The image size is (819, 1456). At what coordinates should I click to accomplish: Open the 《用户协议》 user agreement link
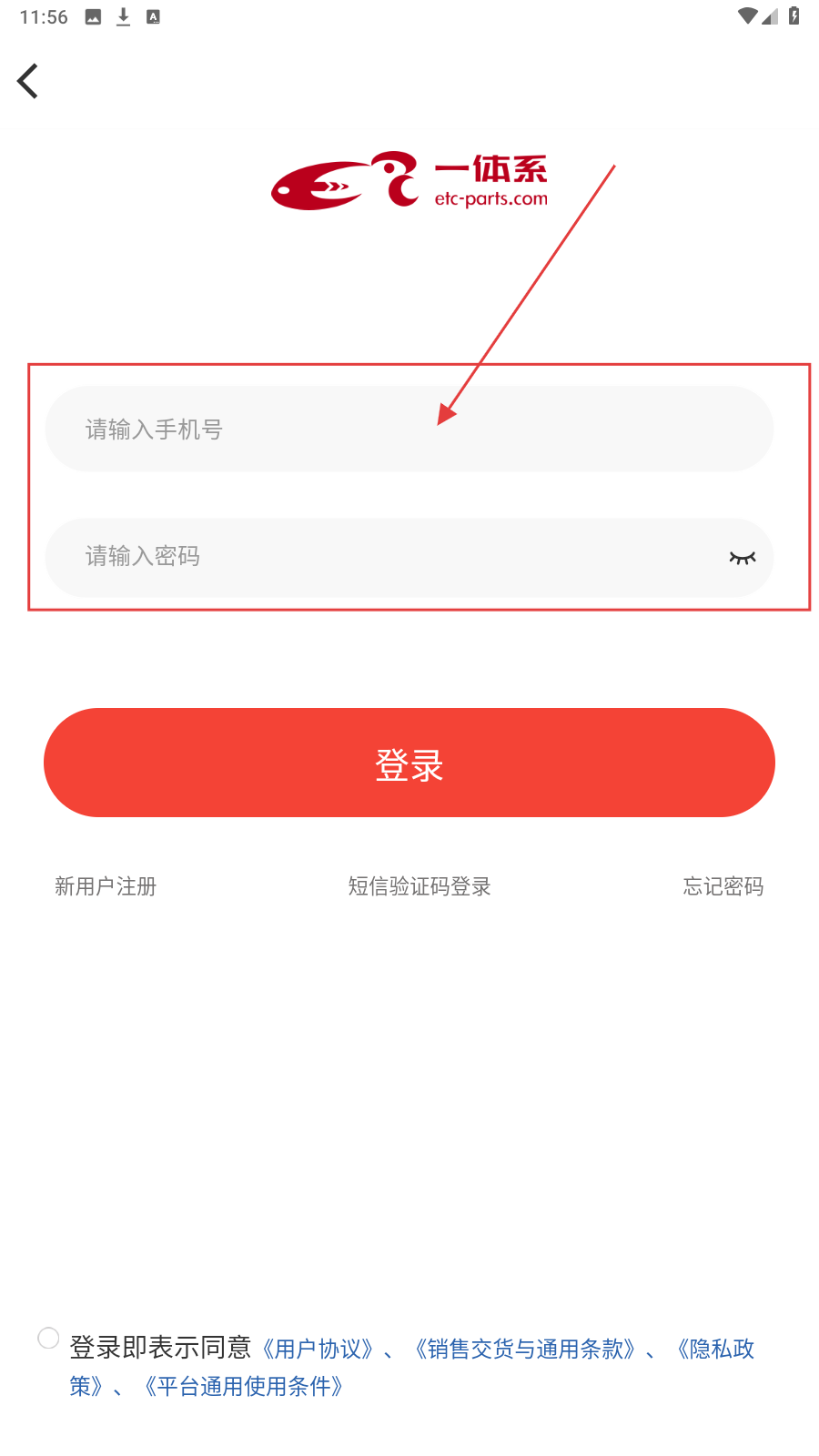pos(318,1349)
